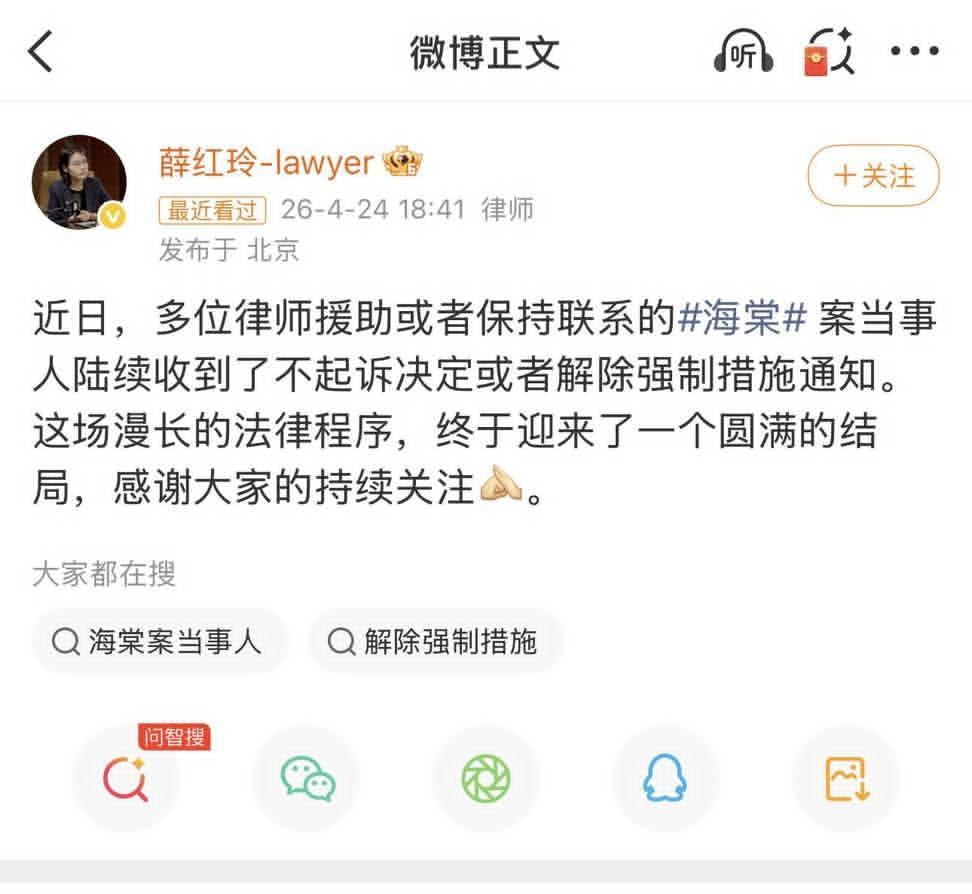Open 问智搜 smart search icon
The image size is (972, 894).
pyautogui.click(x=126, y=778)
